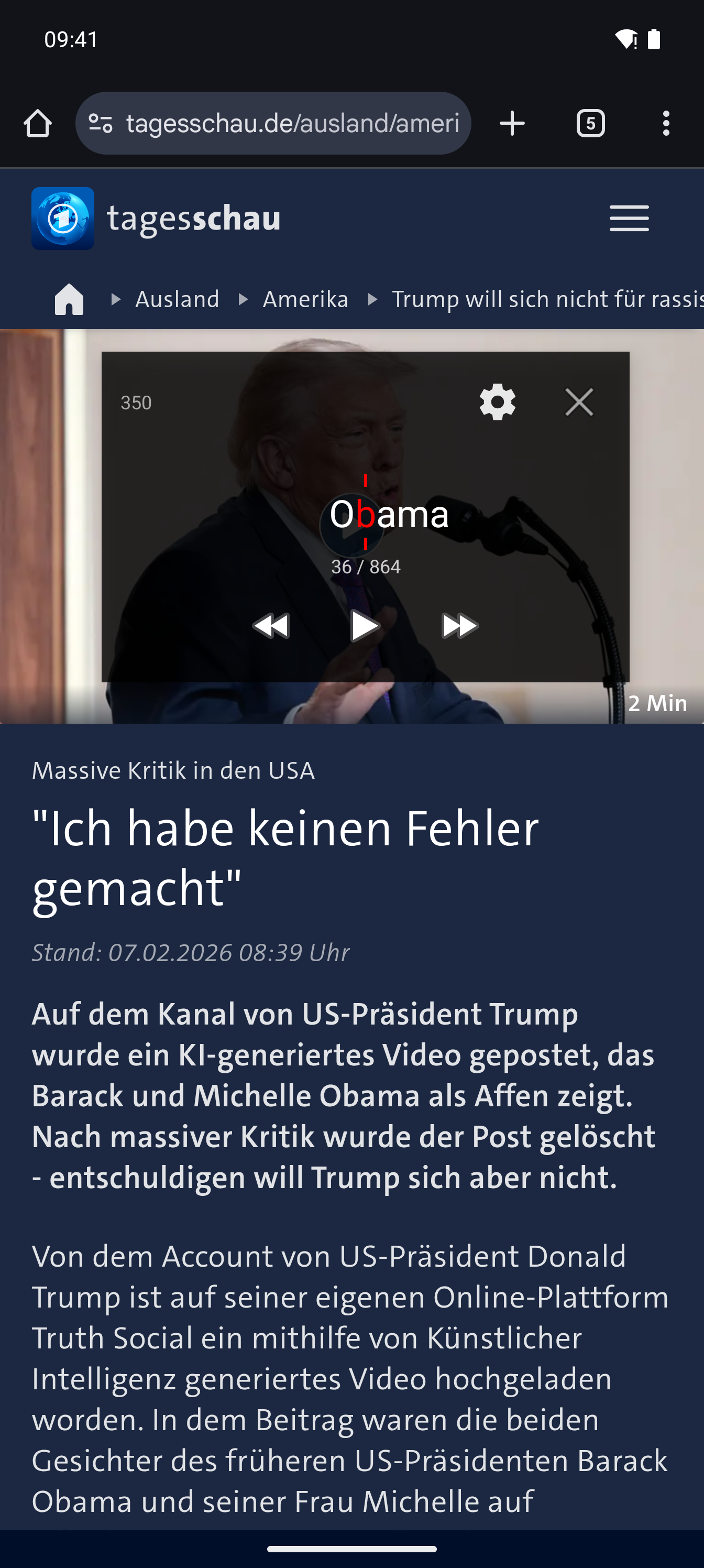Open the site connection info icon
The image size is (704, 1568).
pos(102,122)
